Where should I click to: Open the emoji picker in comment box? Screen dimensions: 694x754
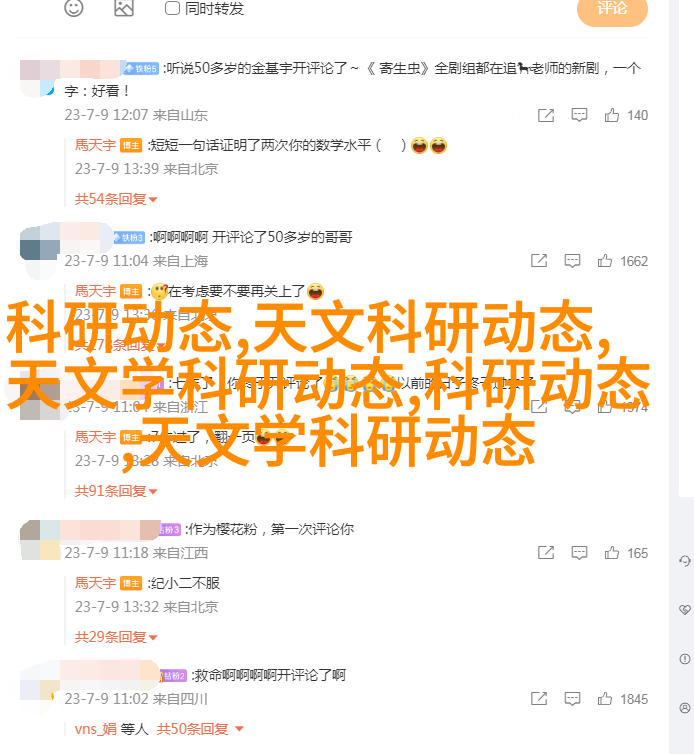point(74,8)
